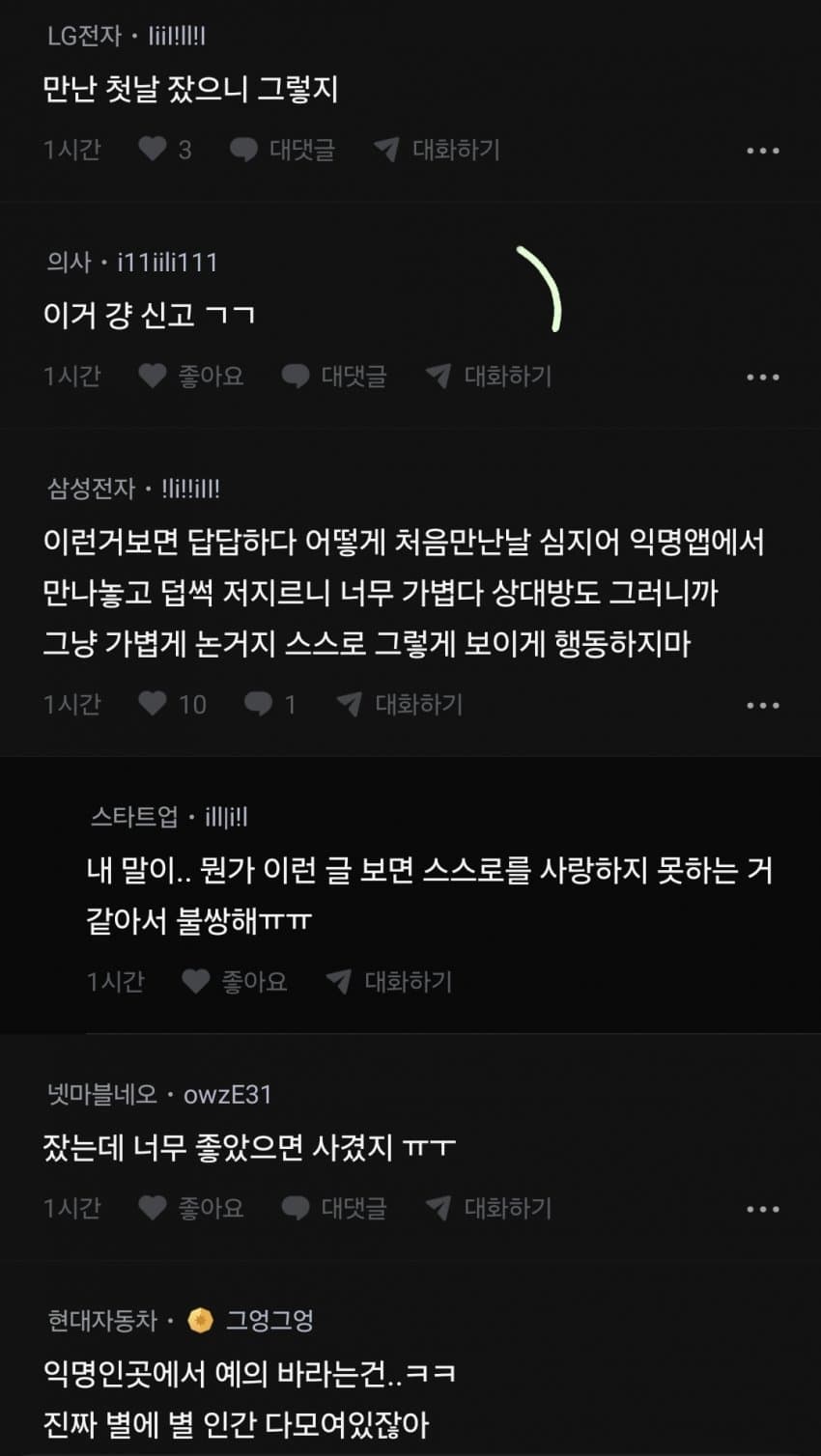Tap 좋아요 on the 의사 comment
This screenshot has width=821, height=1456.
coord(191,376)
